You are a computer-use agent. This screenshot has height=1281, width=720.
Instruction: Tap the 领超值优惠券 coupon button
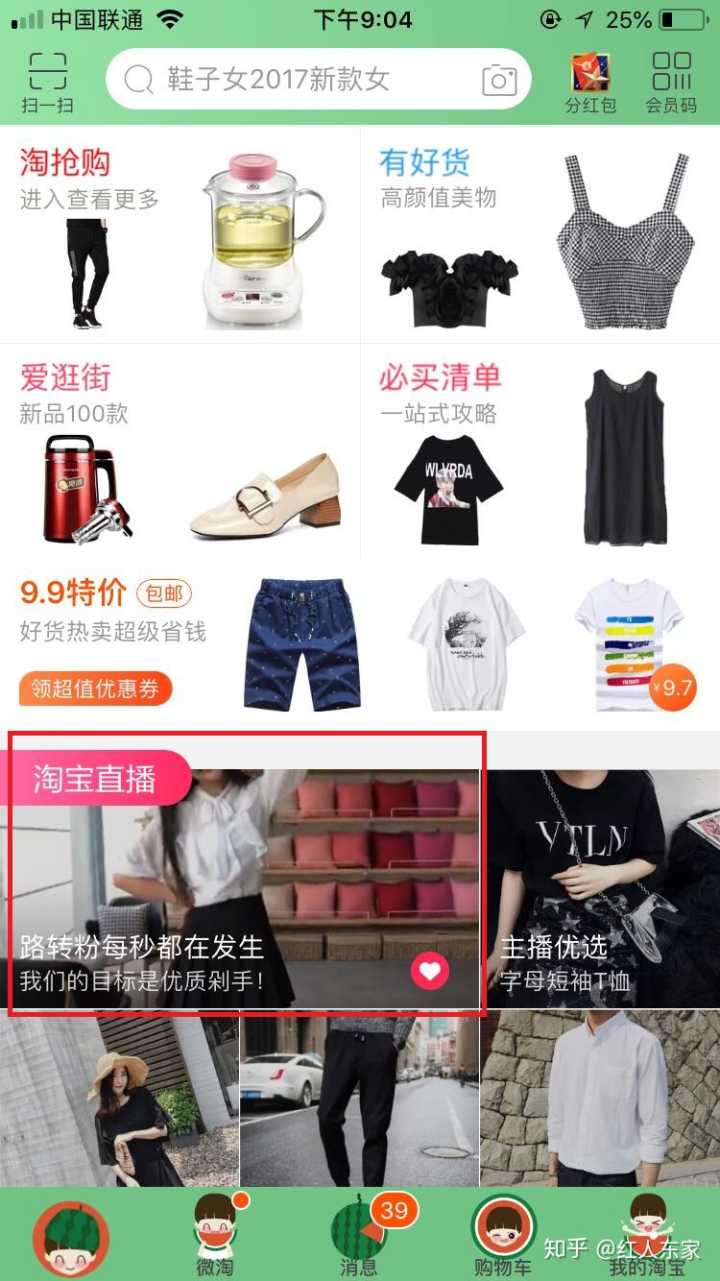96,688
